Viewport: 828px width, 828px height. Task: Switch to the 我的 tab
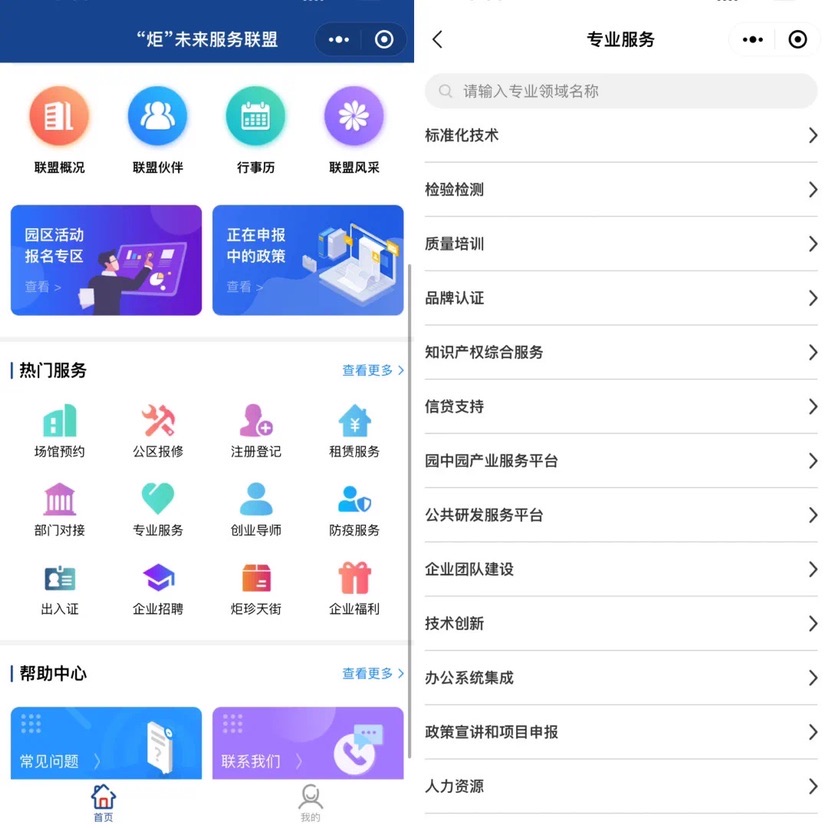[310, 802]
